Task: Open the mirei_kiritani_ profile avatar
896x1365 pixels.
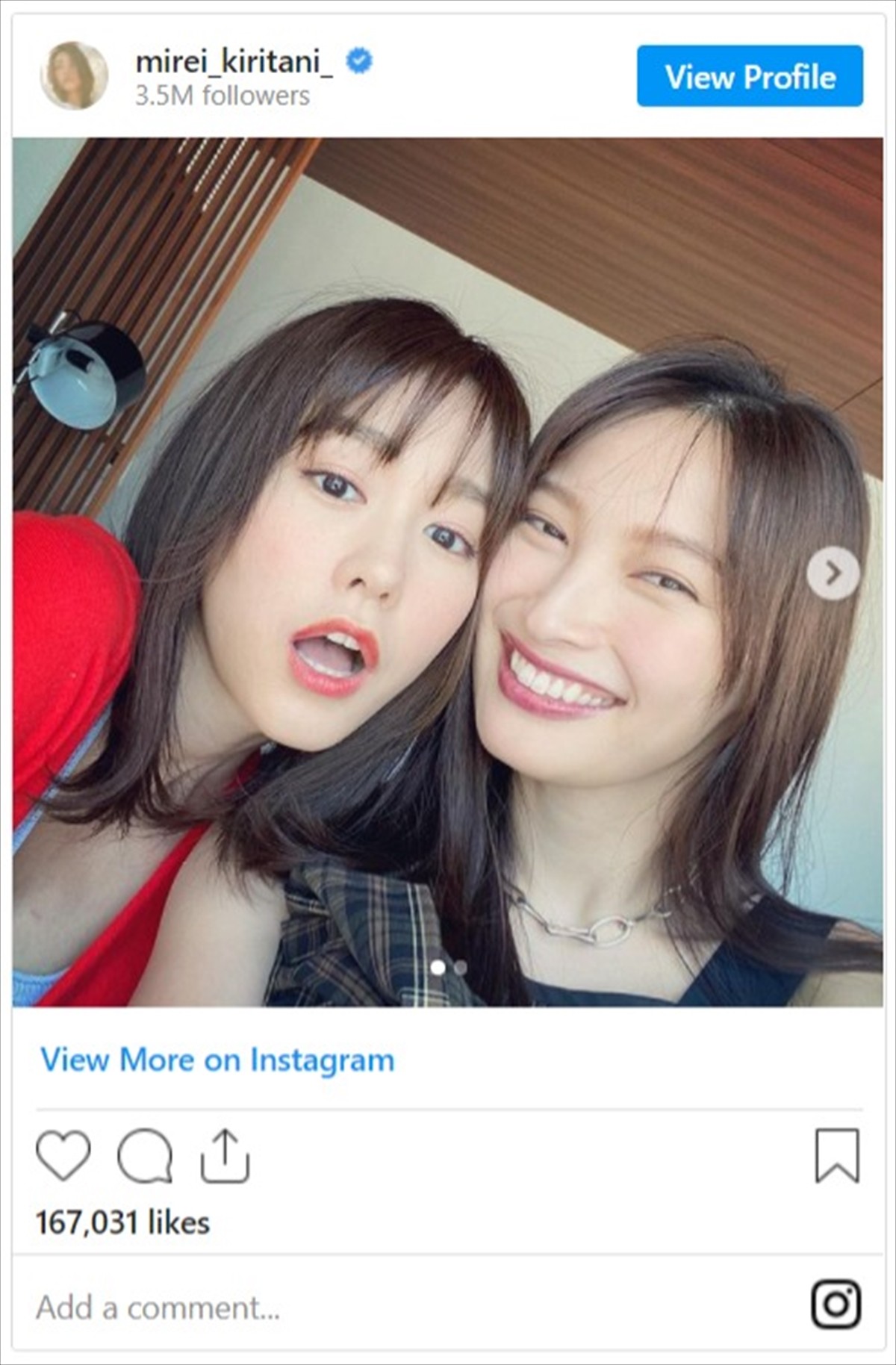Action: click(74, 75)
